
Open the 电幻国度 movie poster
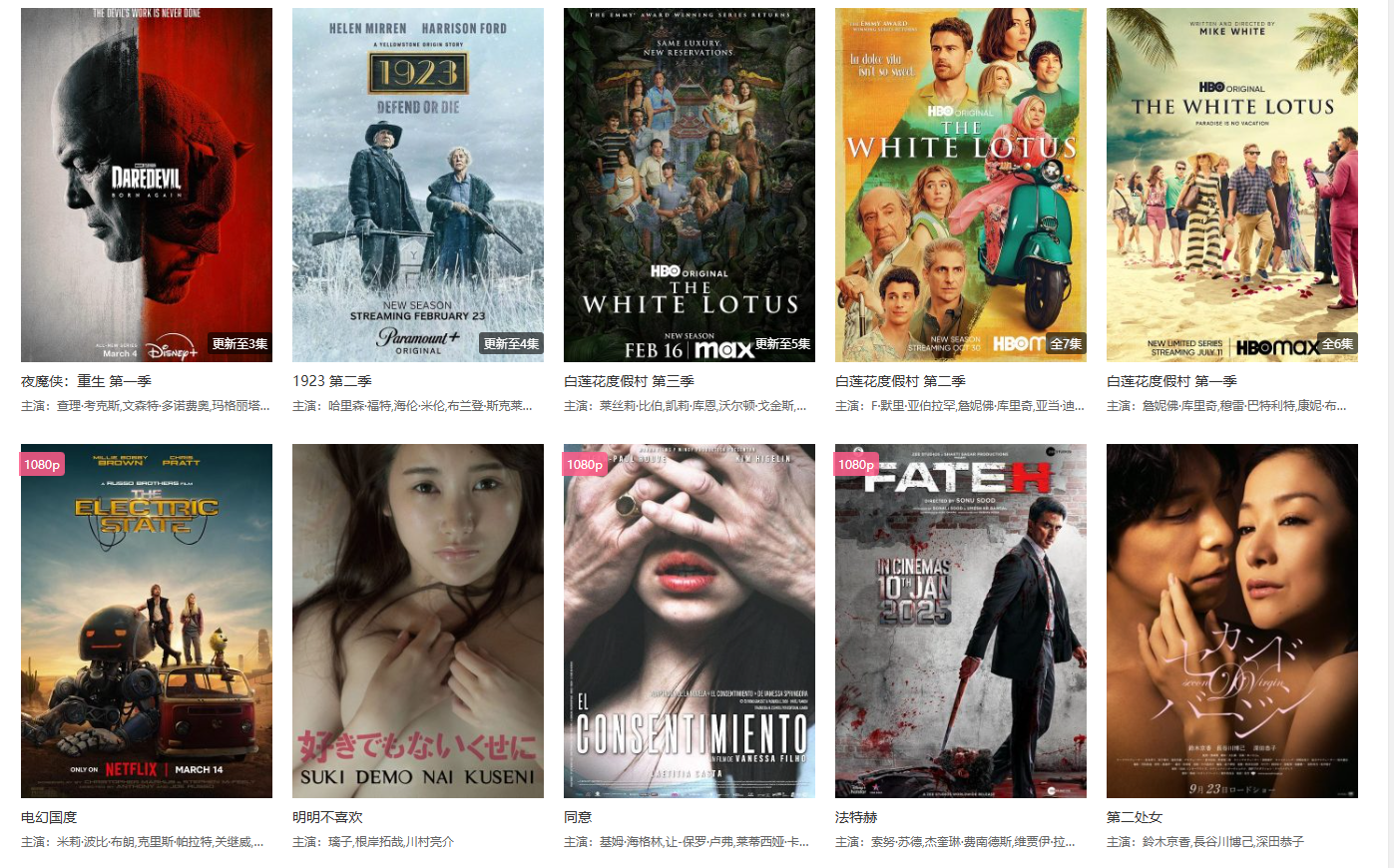[x=147, y=621]
